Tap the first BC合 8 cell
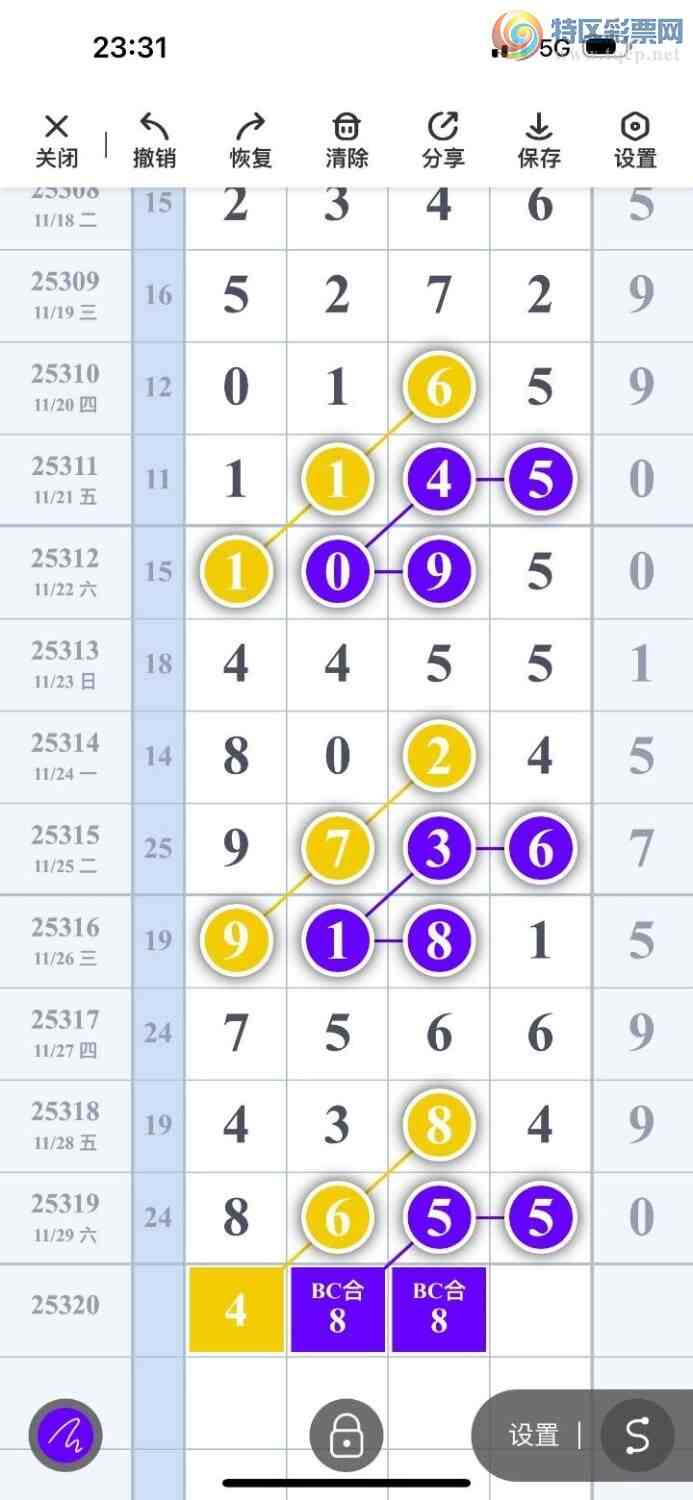Viewport: 693px width, 1500px height. [337, 1309]
